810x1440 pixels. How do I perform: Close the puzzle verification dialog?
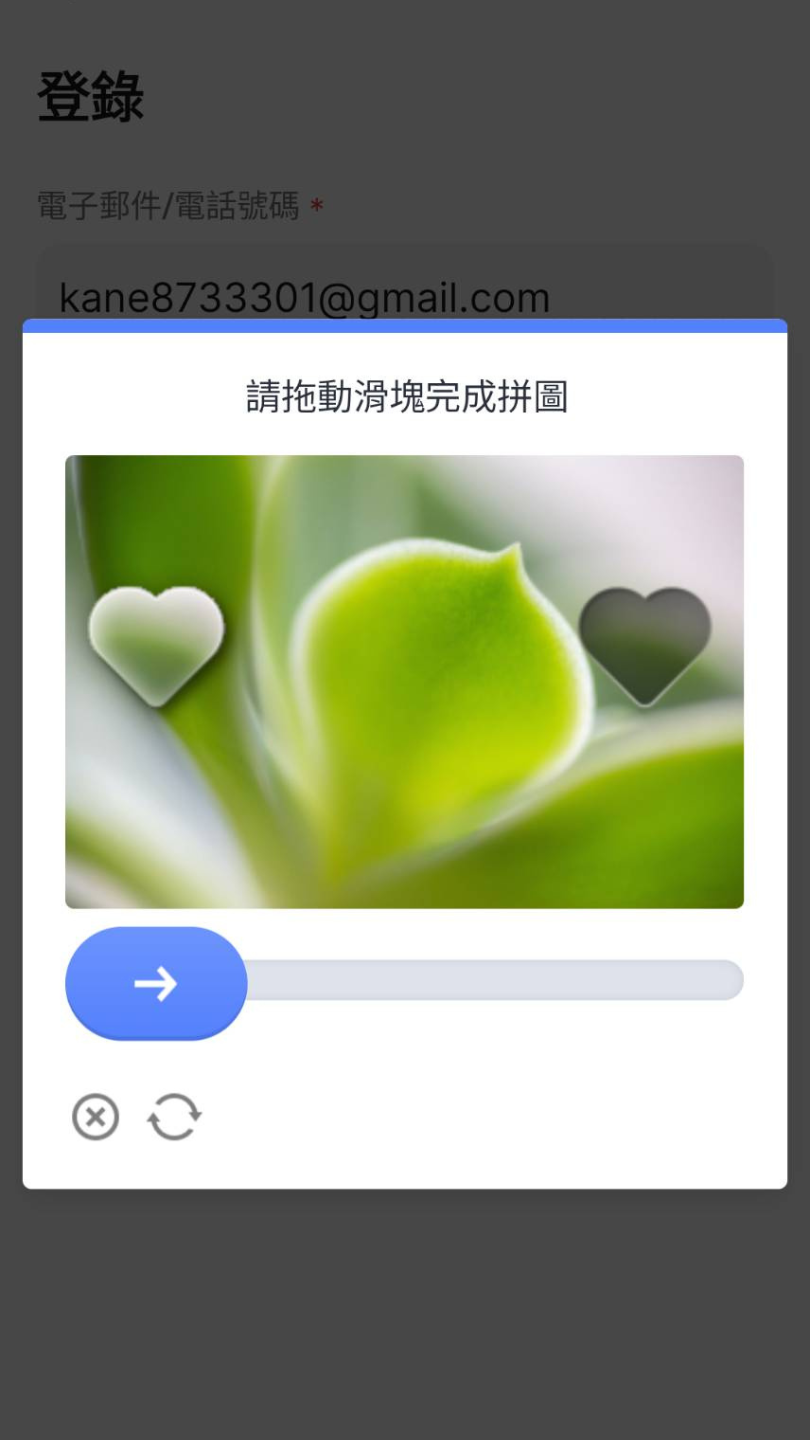click(x=96, y=1117)
